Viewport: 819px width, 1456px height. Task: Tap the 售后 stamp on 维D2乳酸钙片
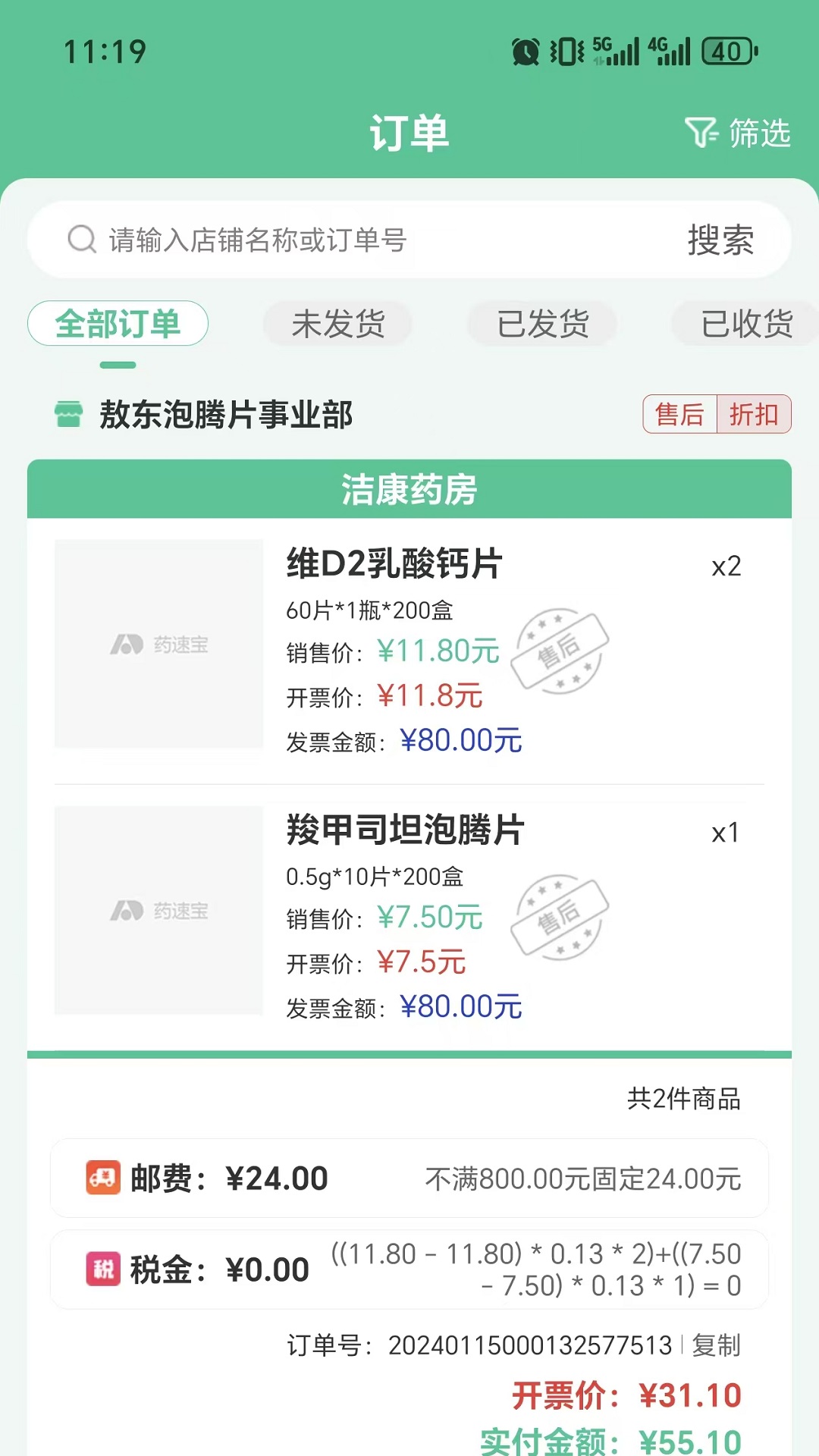click(562, 652)
